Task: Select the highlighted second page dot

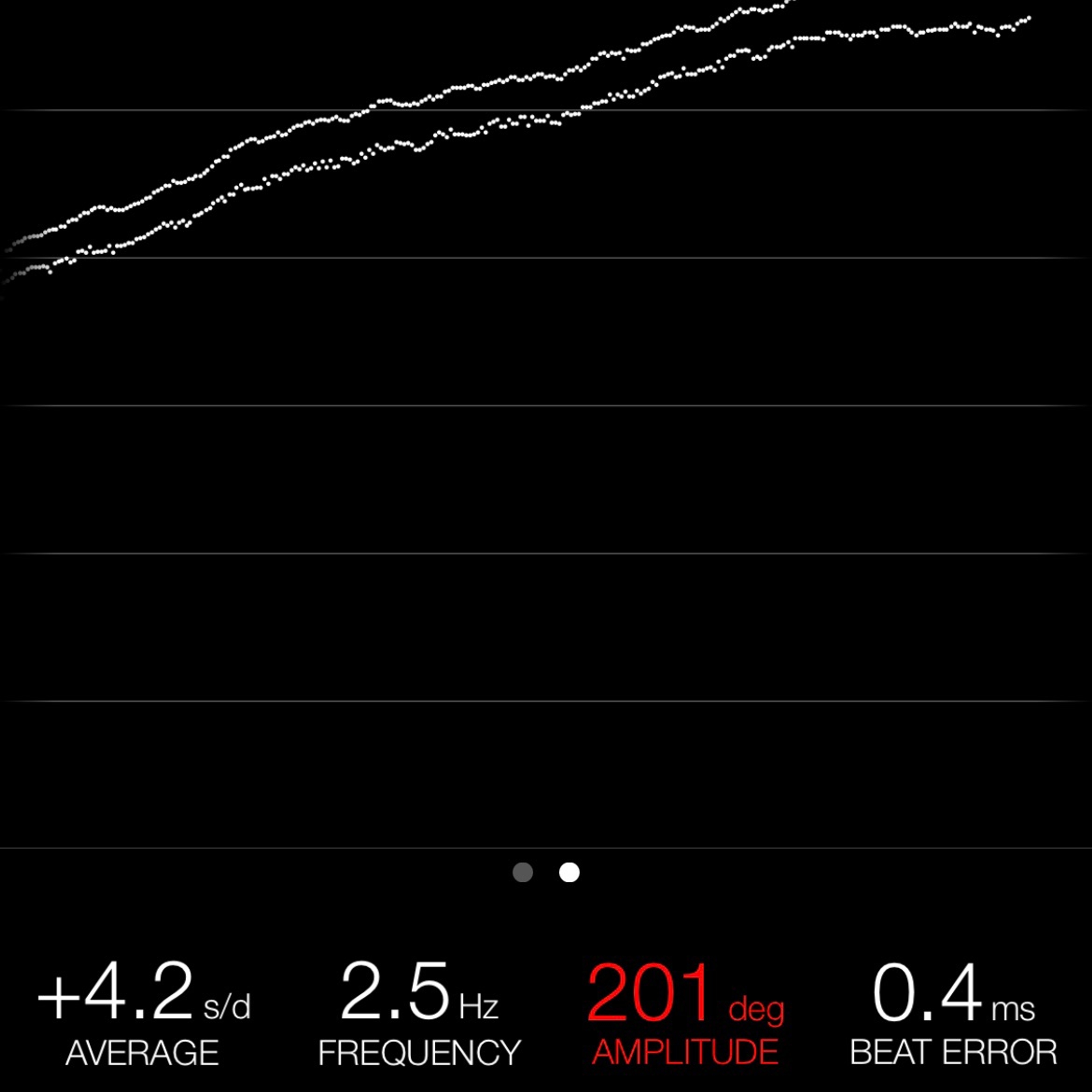Action: pyautogui.click(x=569, y=872)
